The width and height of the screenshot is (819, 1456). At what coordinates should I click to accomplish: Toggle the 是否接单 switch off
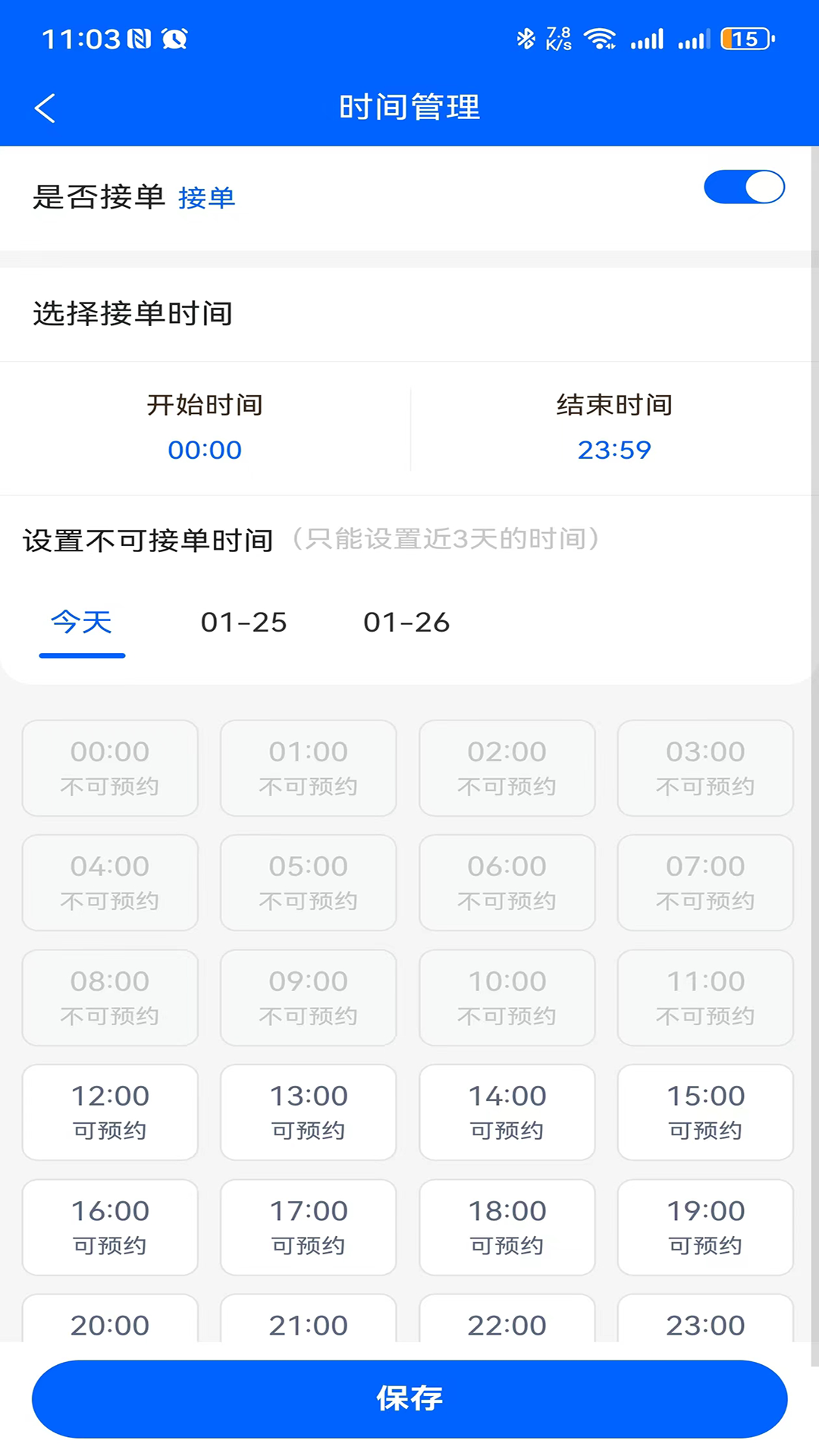coord(743,187)
